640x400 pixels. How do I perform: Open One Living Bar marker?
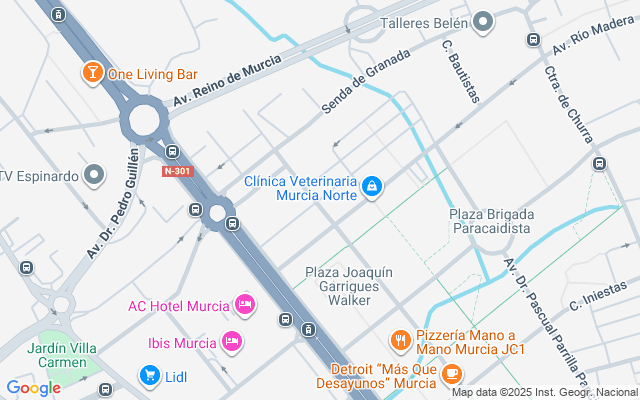[x=92, y=73]
